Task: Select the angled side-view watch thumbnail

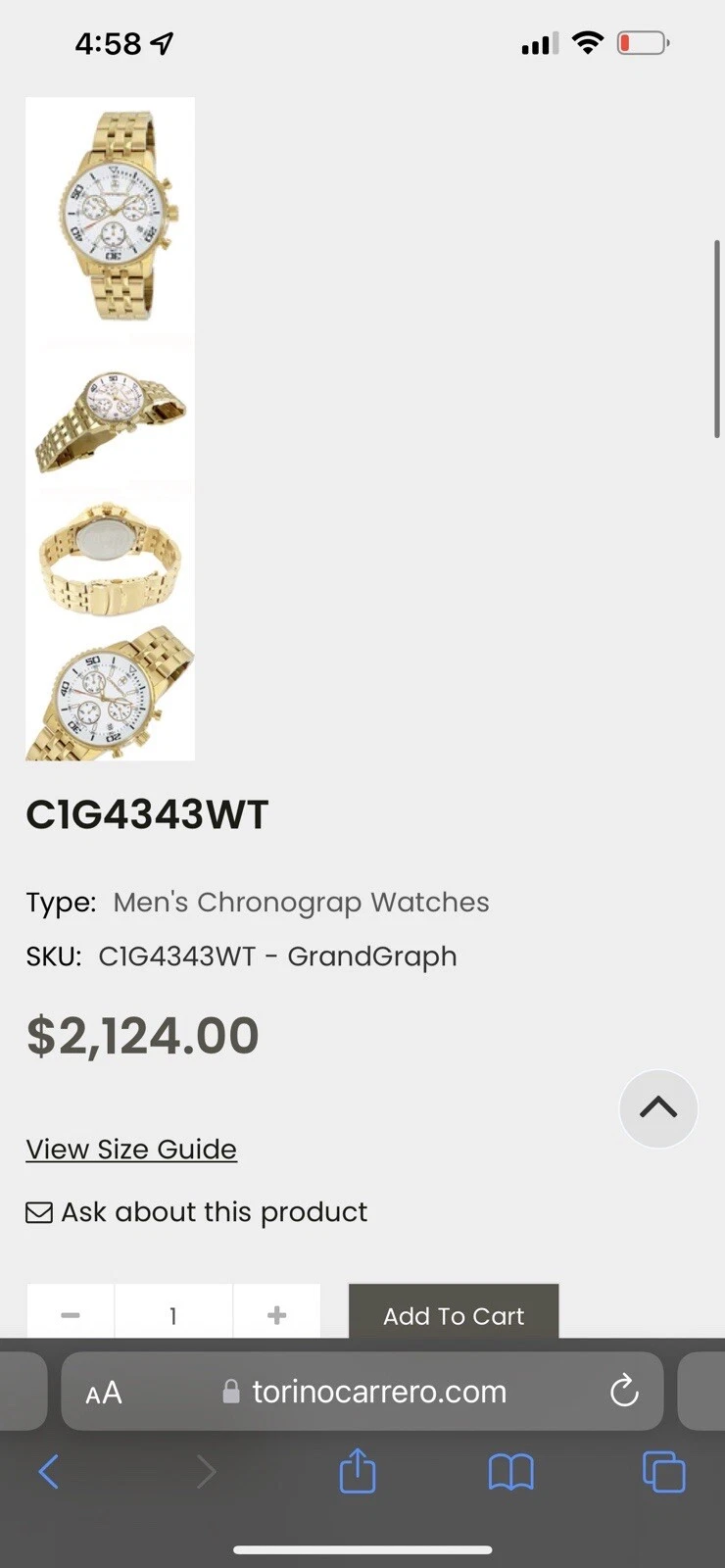Action: (x=110, y=419)
